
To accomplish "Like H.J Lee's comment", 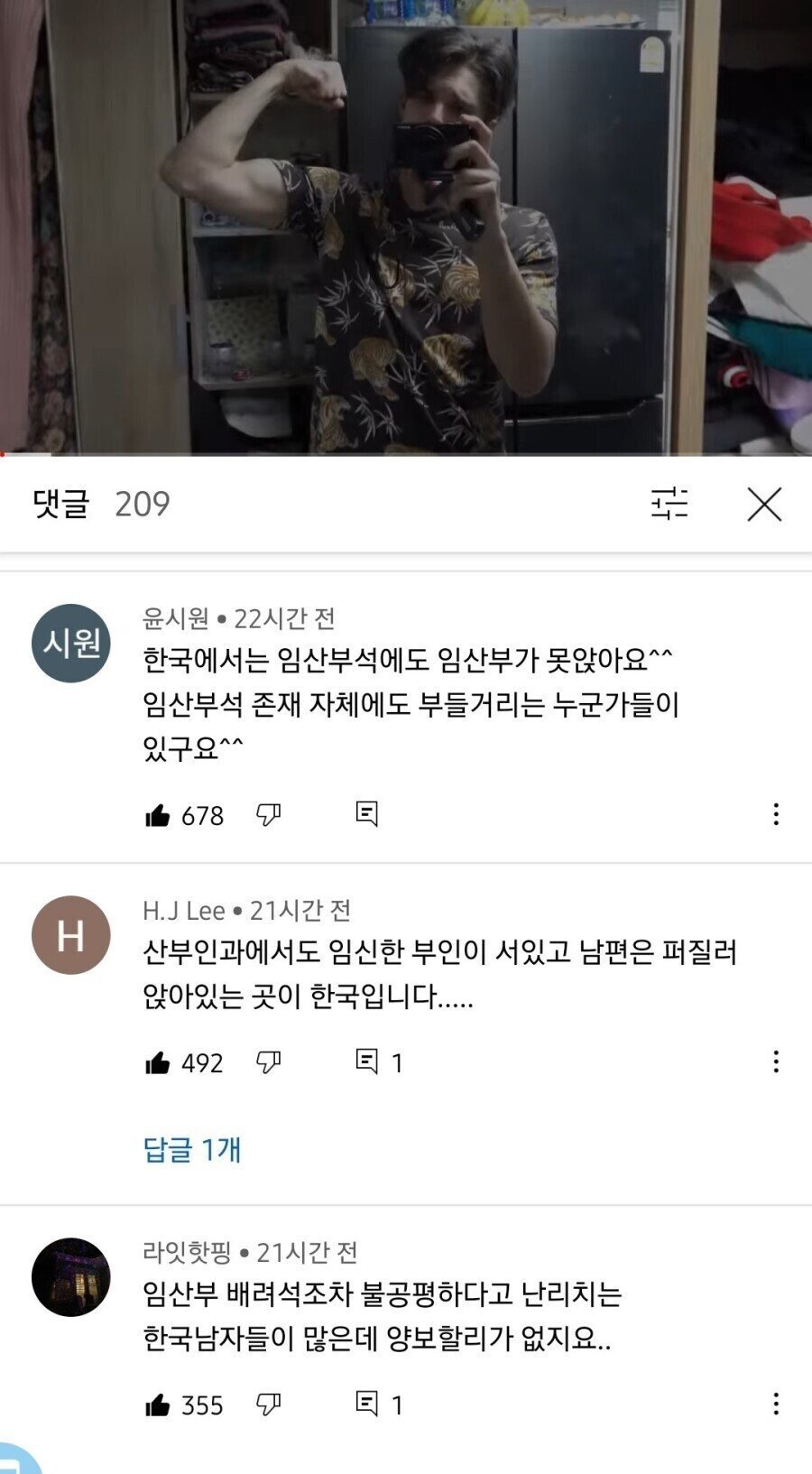I will (158, 1063).
